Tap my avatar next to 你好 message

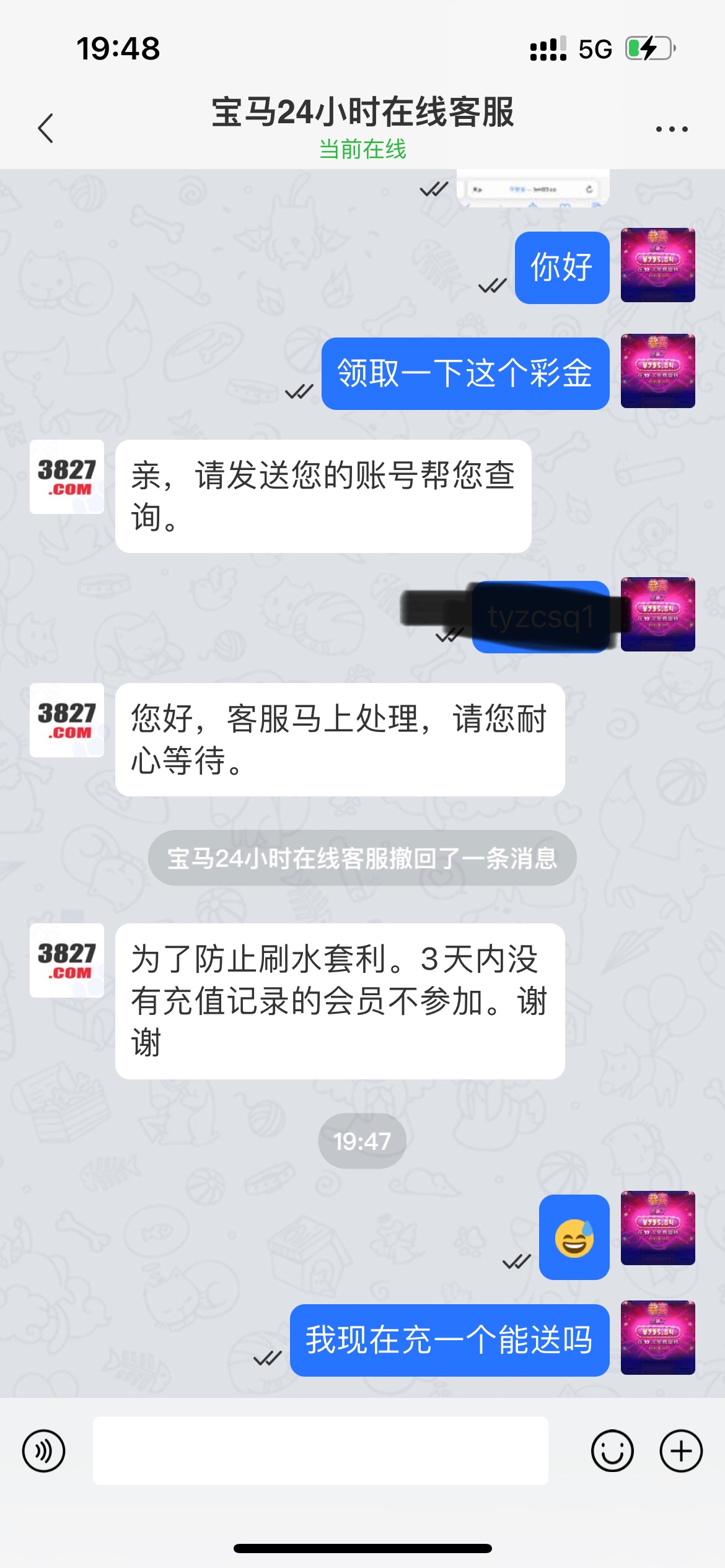(657, 265)
